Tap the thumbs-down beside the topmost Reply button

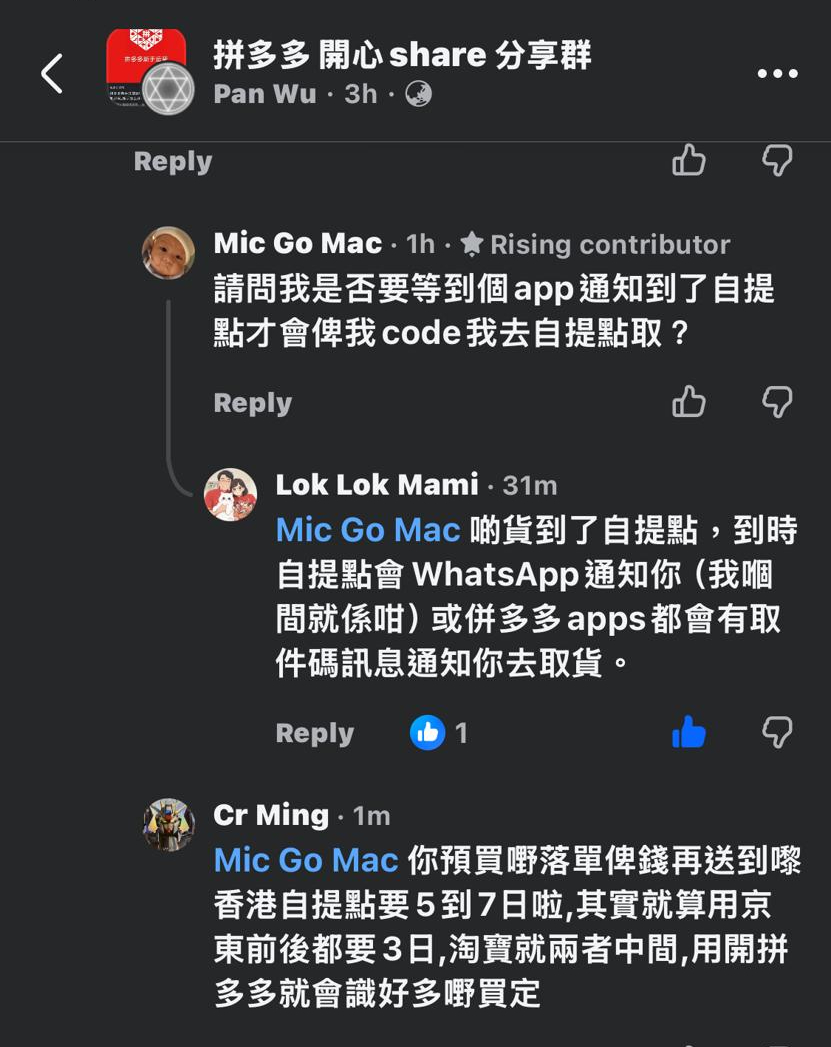[777, 160]
